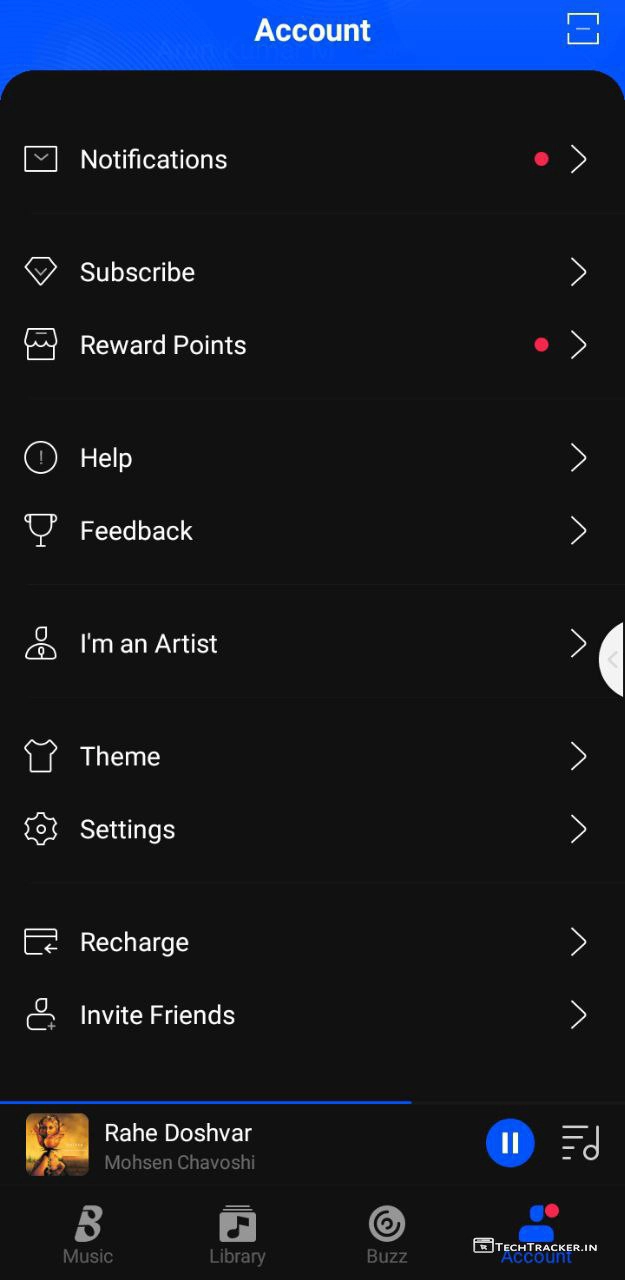Open Notifications
This screenshot has height=1280, width=625.
click(x=154, y=160)
